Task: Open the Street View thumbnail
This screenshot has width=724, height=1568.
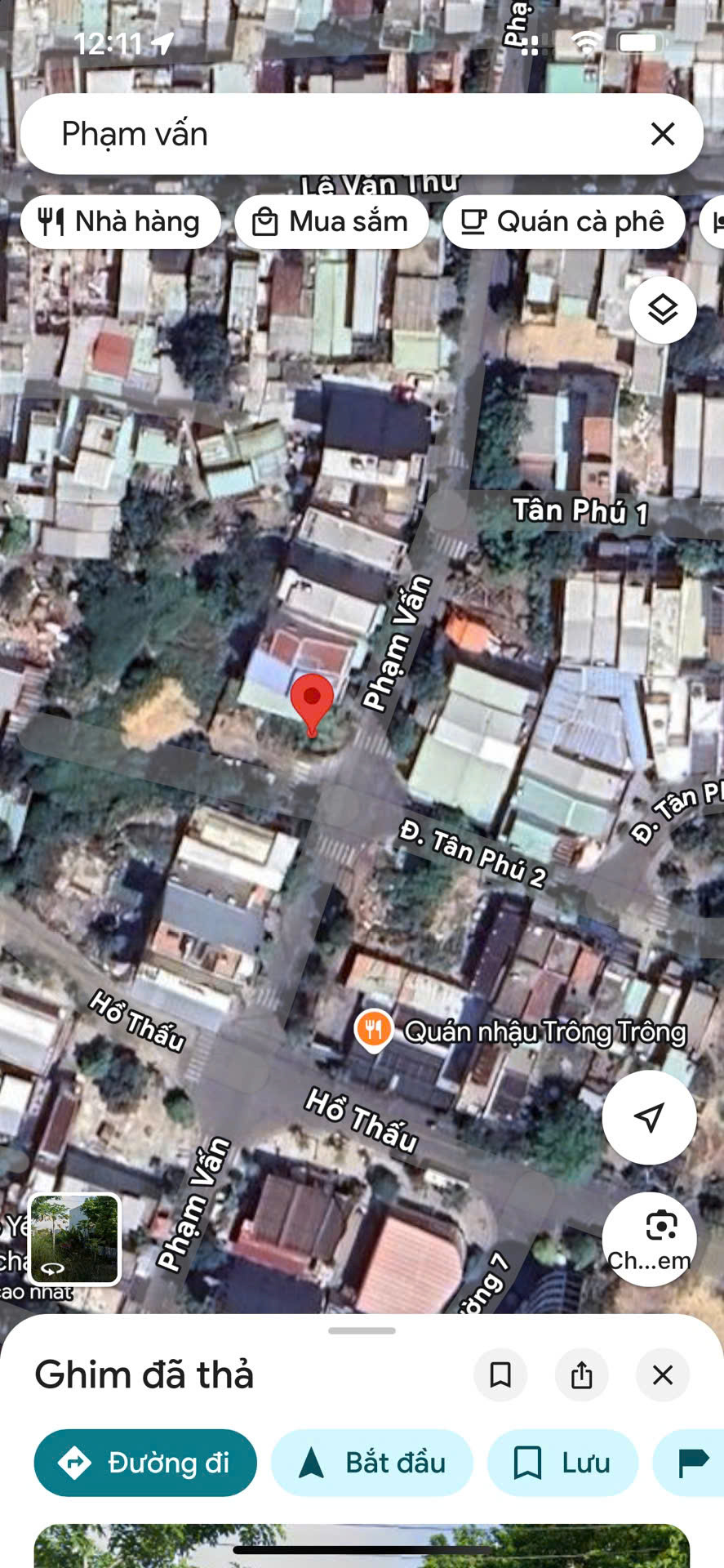Action: 74,1239
